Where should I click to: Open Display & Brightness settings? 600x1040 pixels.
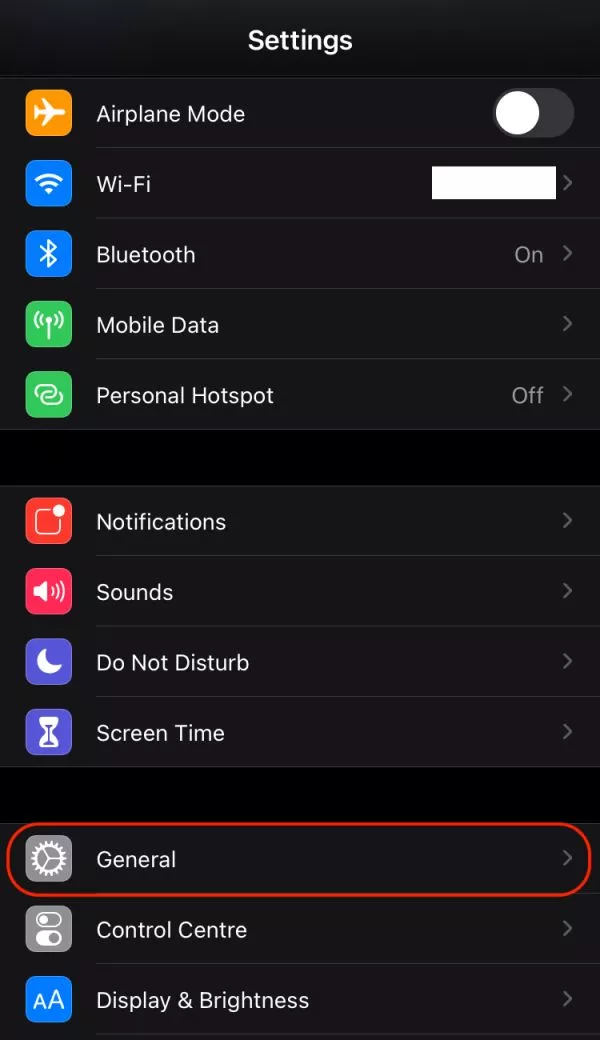tap(300, 999)
